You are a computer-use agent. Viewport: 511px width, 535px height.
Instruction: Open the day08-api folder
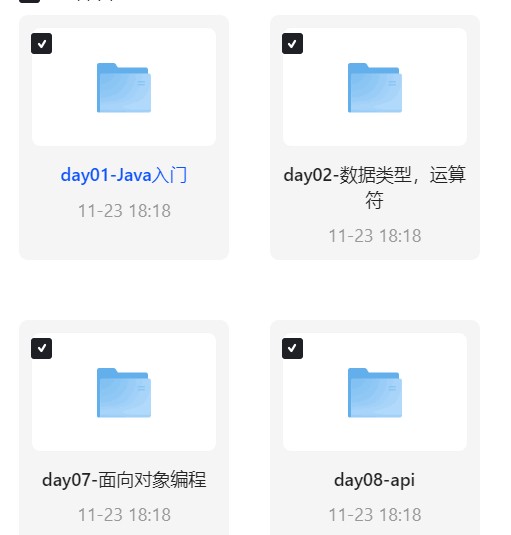[x=375, y=480]
